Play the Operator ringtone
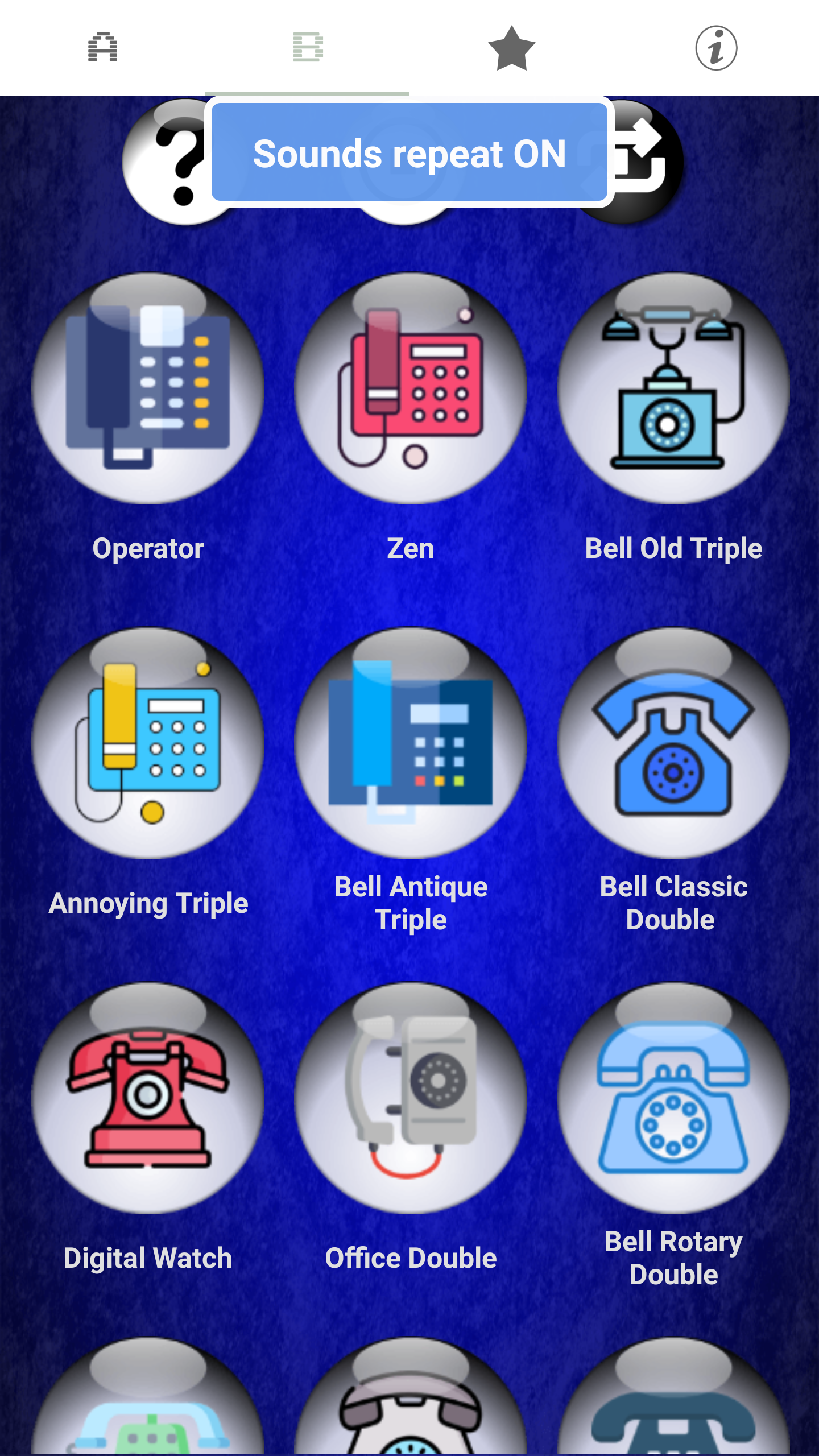819x1456 pixels. 148,390
